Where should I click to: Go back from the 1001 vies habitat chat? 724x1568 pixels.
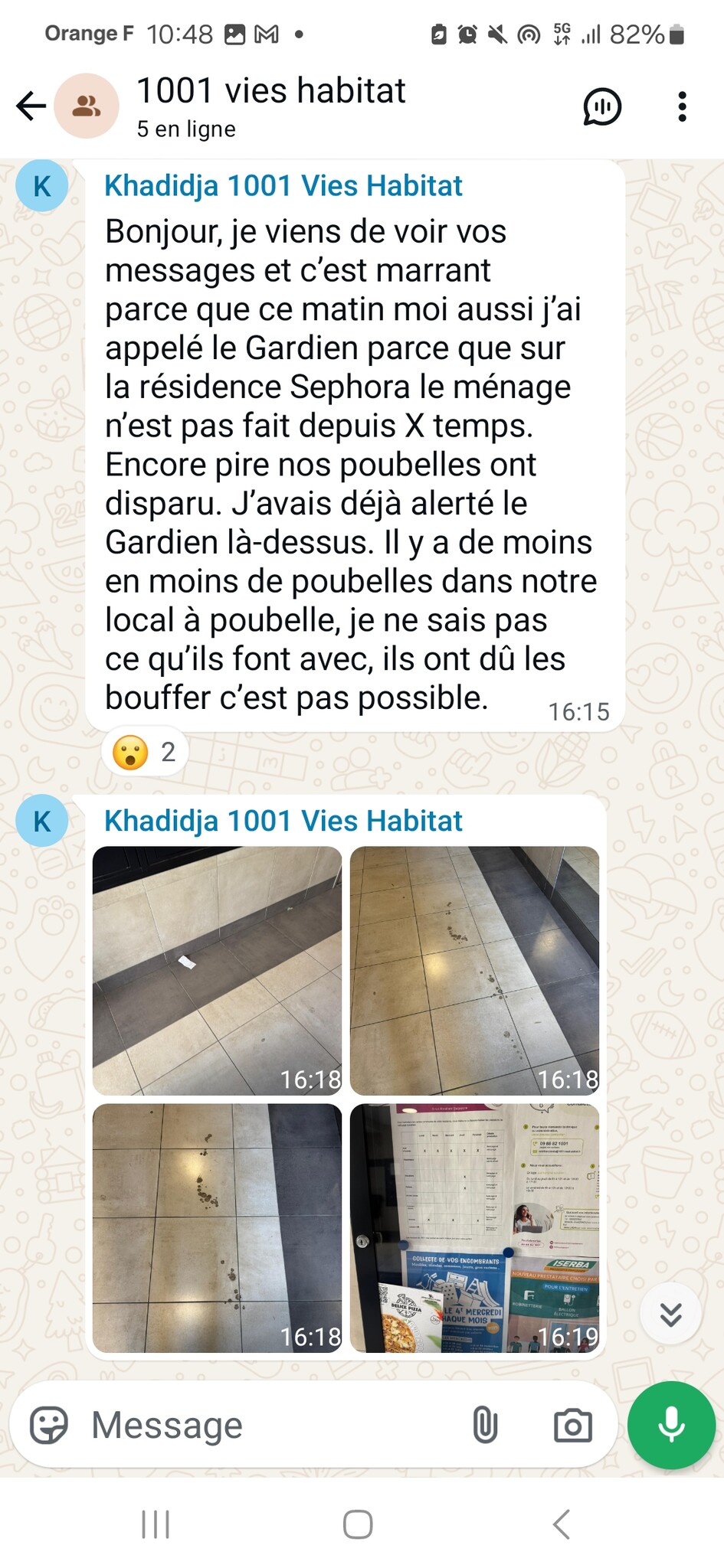point(31,106)
